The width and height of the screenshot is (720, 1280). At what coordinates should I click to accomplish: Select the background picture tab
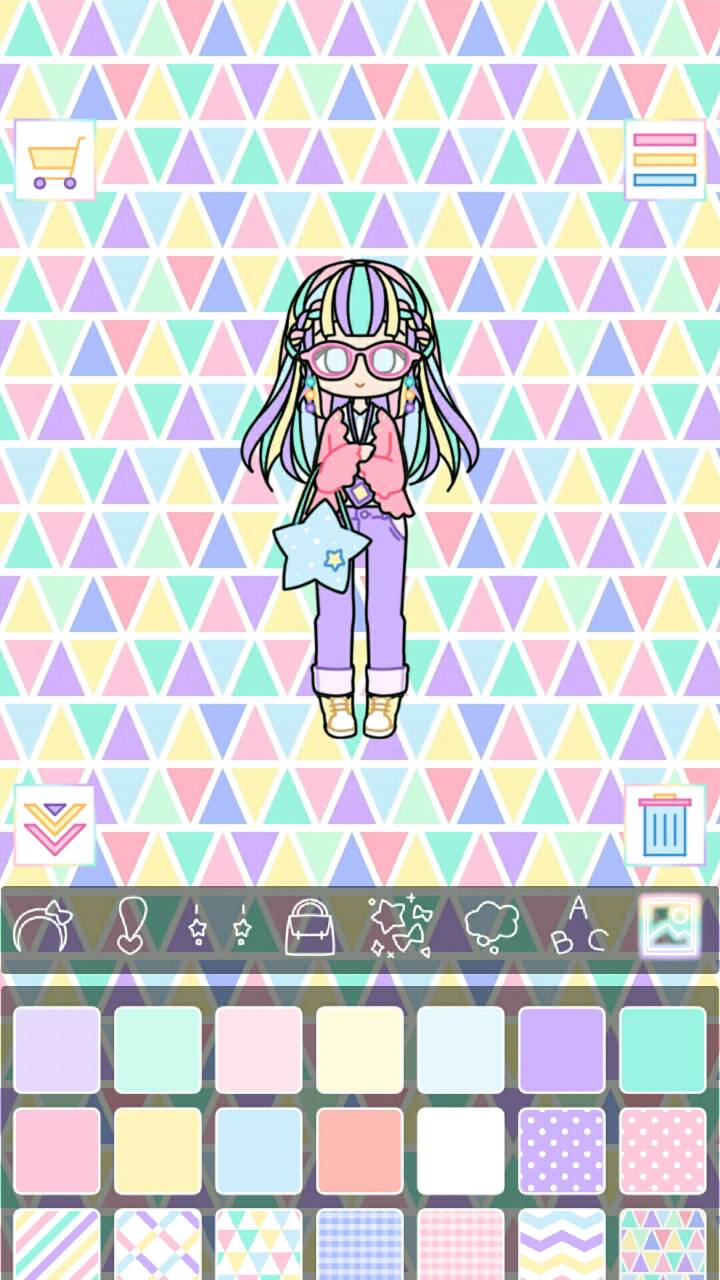pyautogui.click(x=668, y=926)
